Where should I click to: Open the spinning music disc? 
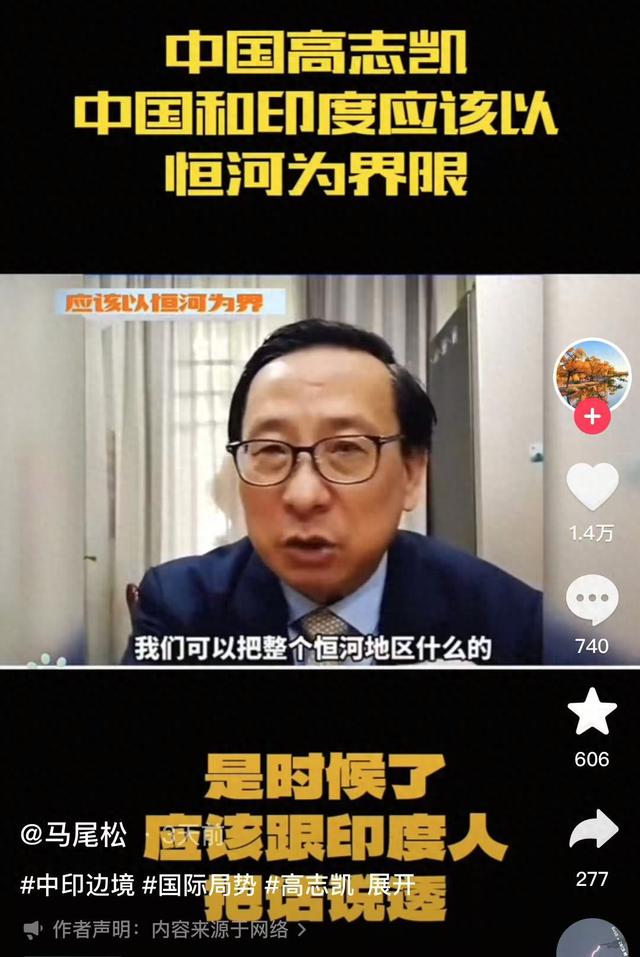(592, 942)
